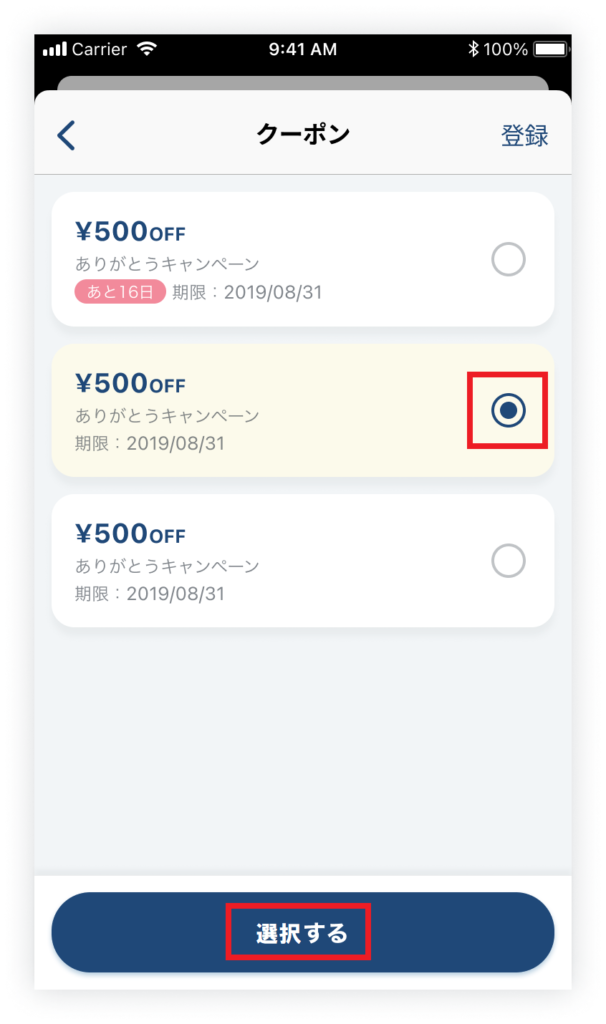Choose the unselected coupon without the あと16日 badge

tap(508, 561)
